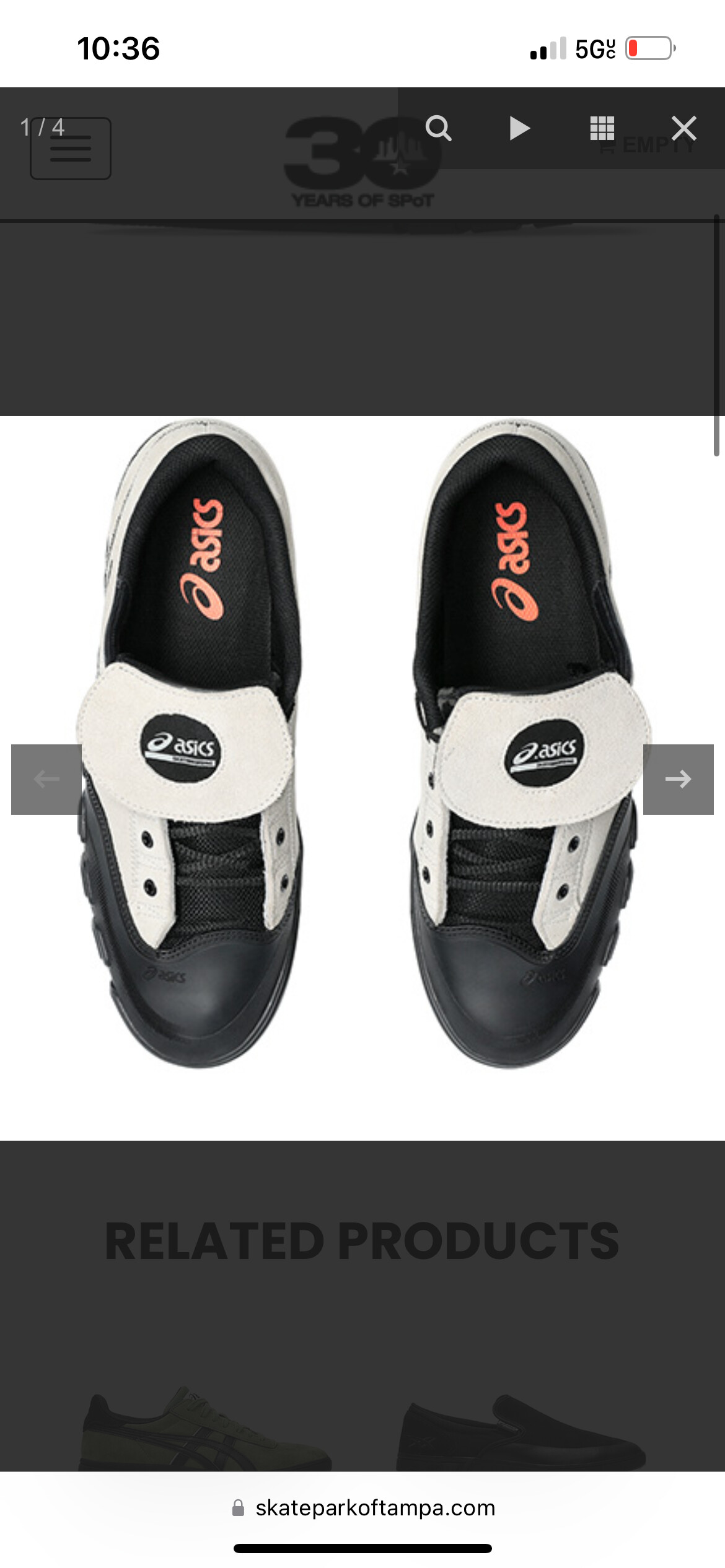This screenshot has height=1568, width=725.
Task: Zoom into the shoe image
Action: [438, 128]
